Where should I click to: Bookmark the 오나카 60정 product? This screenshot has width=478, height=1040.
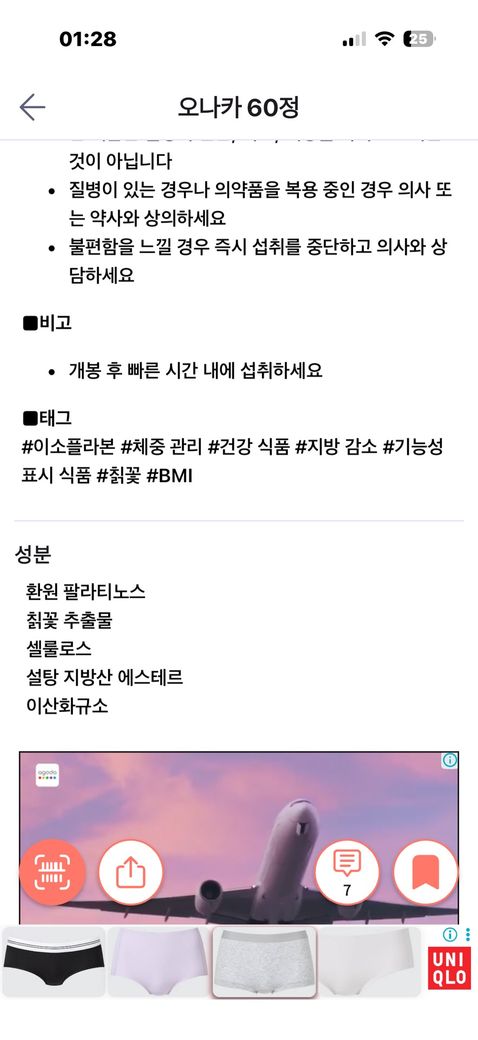[426, 872]
